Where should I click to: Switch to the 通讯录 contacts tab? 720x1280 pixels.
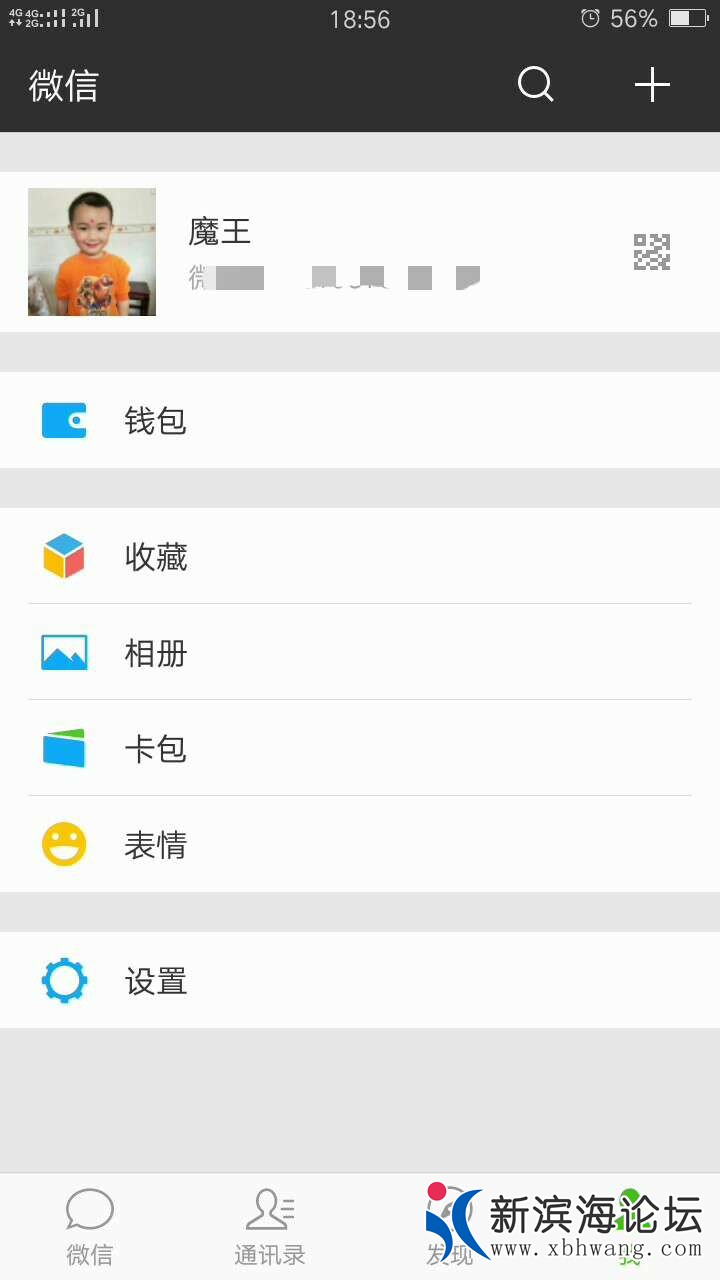click(270, 1226)
